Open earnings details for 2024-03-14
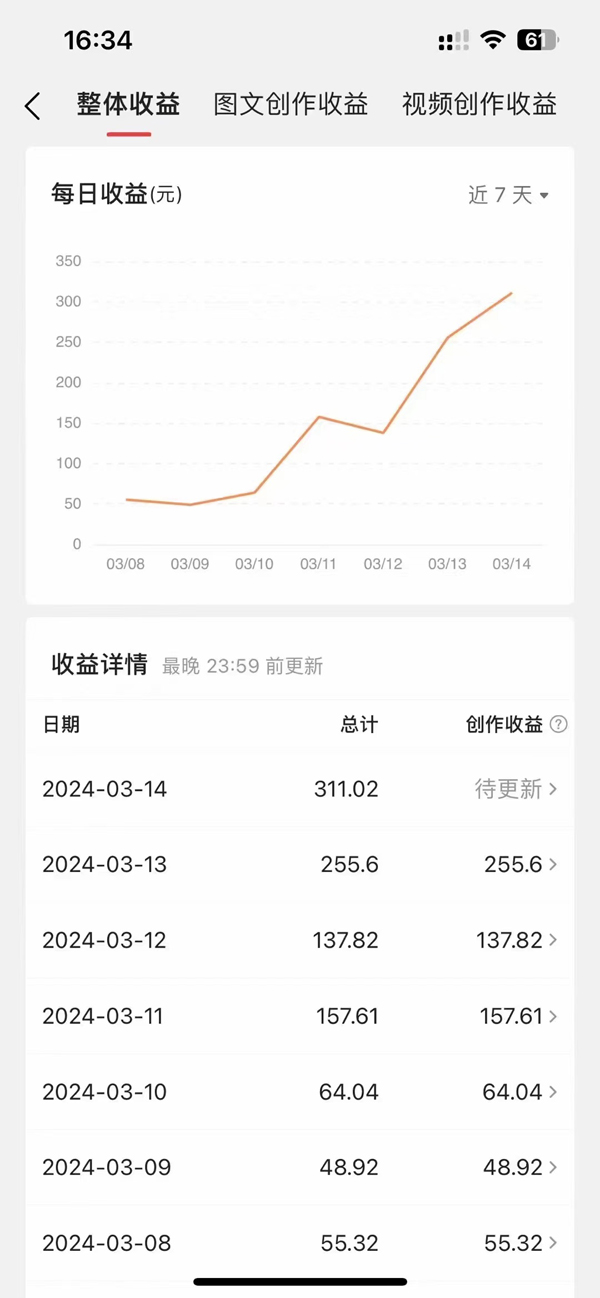This screenshot has width=600, height=1298. [515, 789]
